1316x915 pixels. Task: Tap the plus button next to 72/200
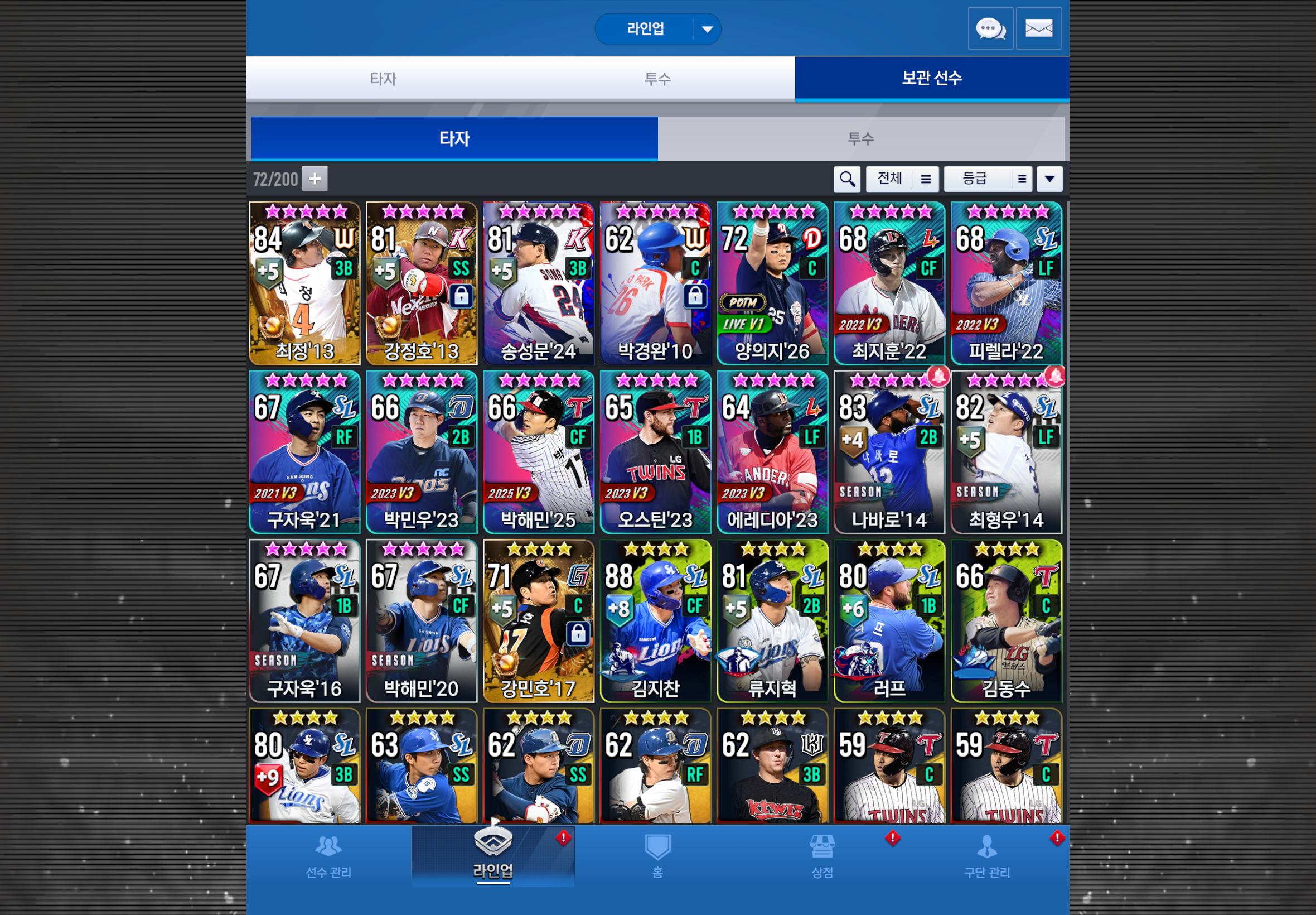pos(315,179)
